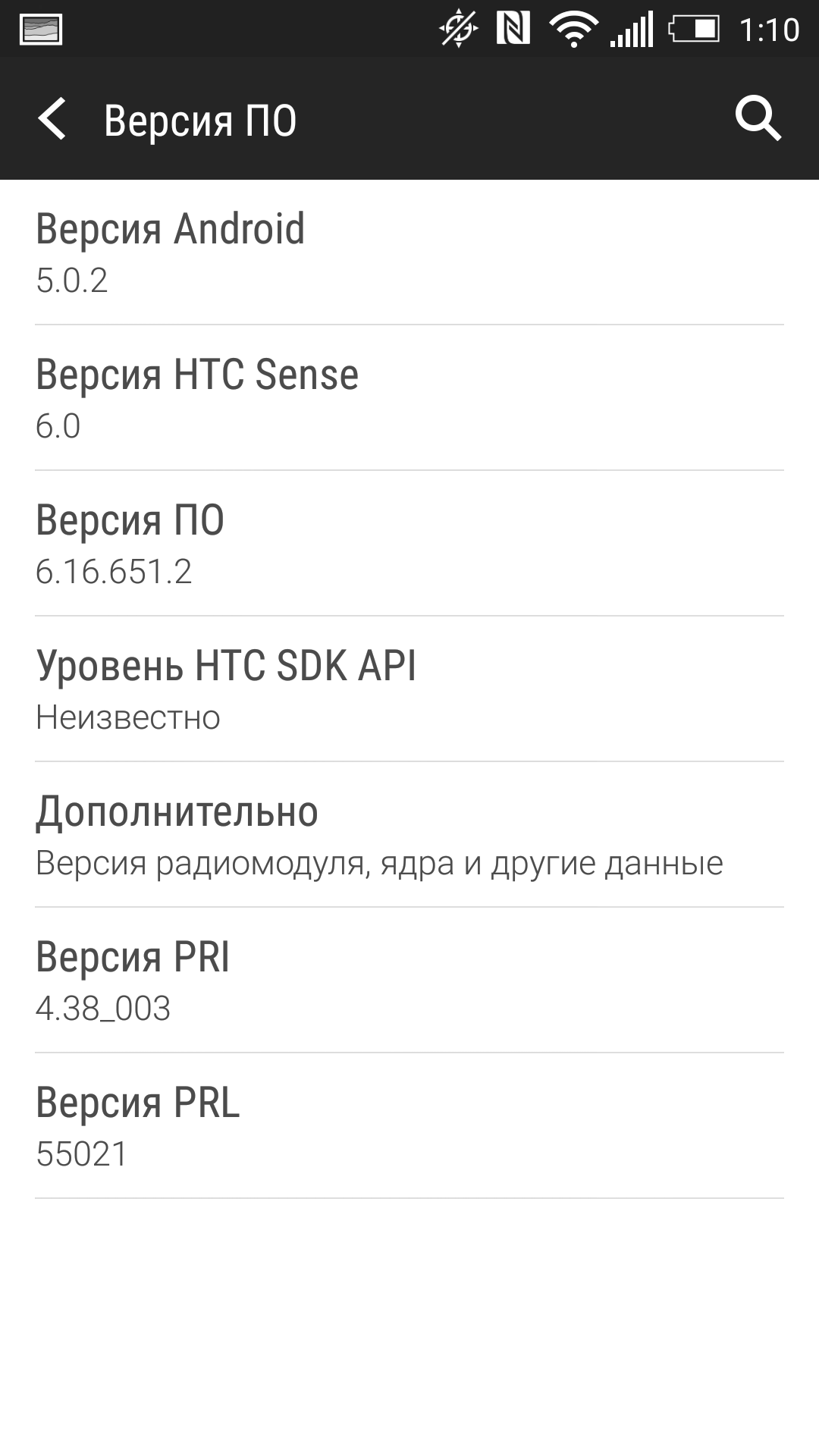Go back using the arrow icon
The image size is (819, 1456).
52,119
